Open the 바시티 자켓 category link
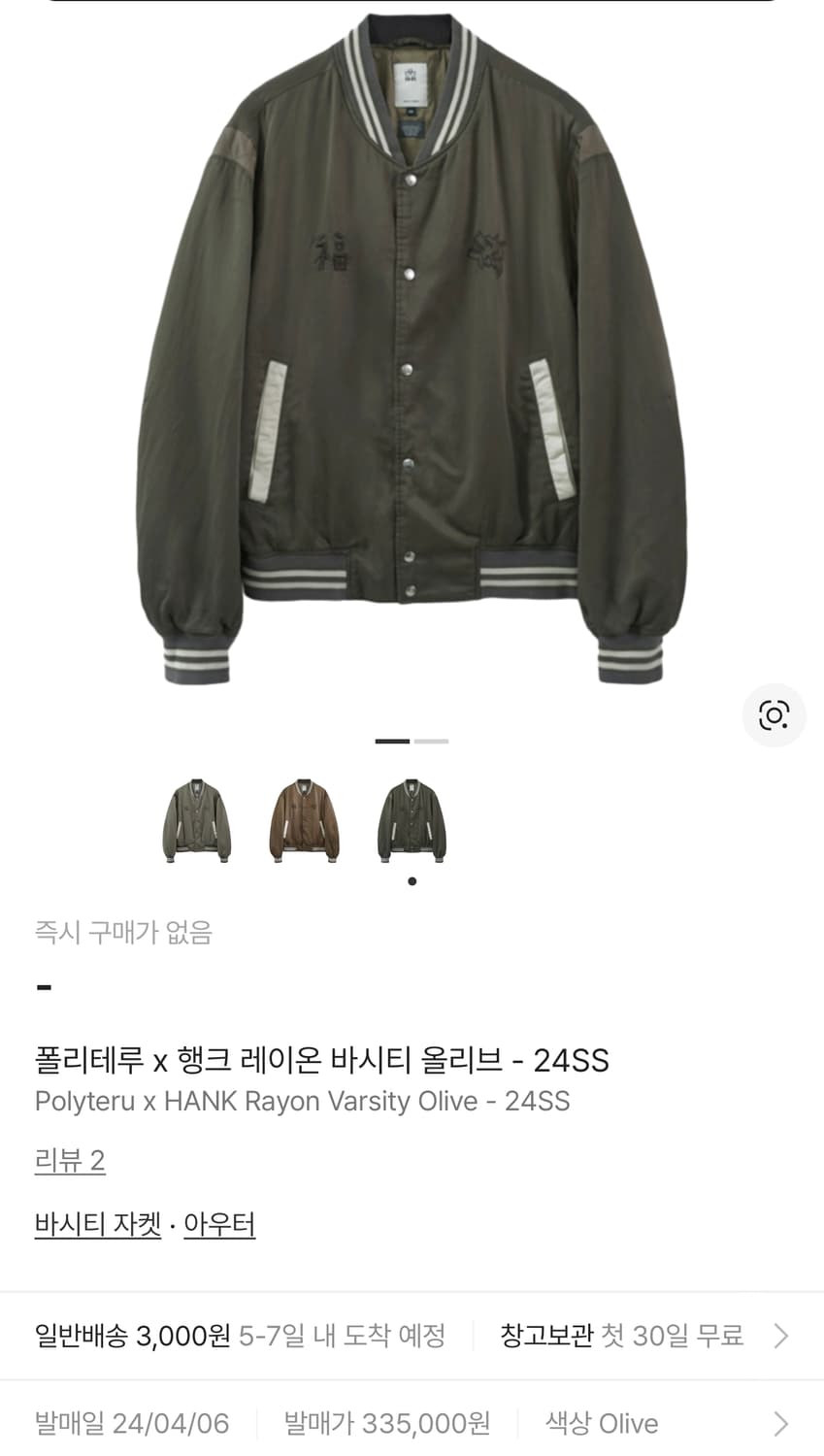824x1456 pixels. (96, 1224)
